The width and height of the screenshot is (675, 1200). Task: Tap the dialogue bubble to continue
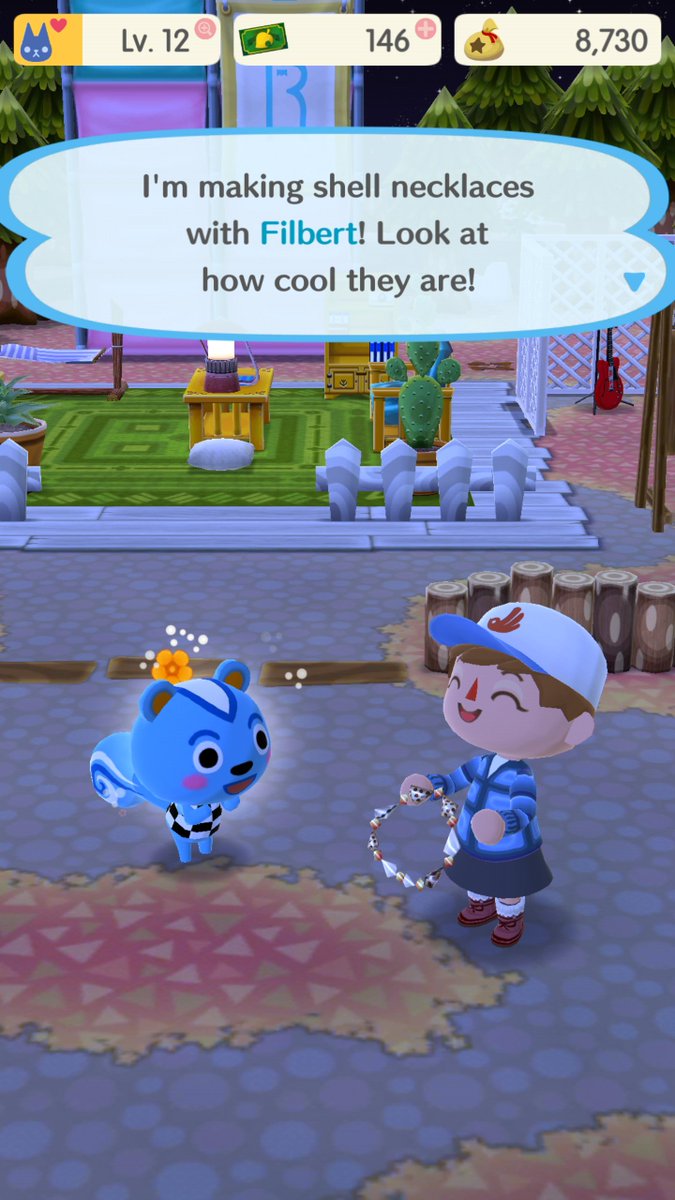337,232
